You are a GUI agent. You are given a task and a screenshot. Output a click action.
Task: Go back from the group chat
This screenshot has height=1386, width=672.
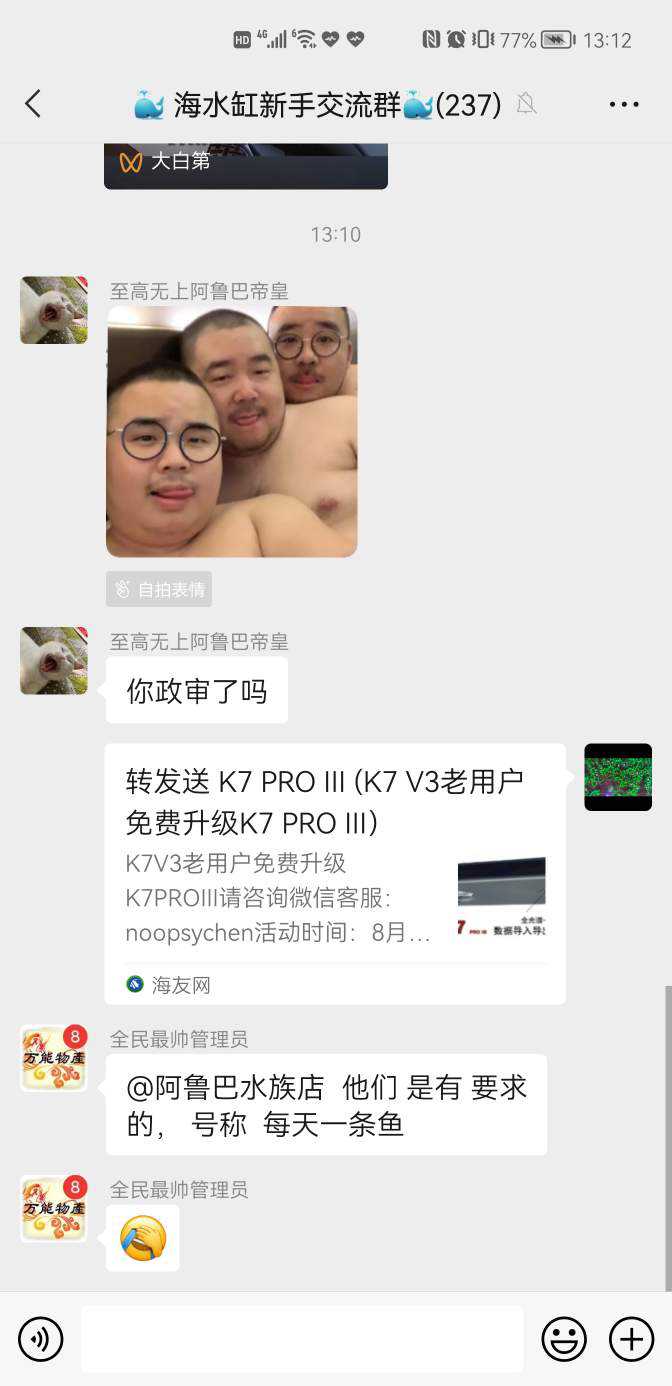(33, 104)
